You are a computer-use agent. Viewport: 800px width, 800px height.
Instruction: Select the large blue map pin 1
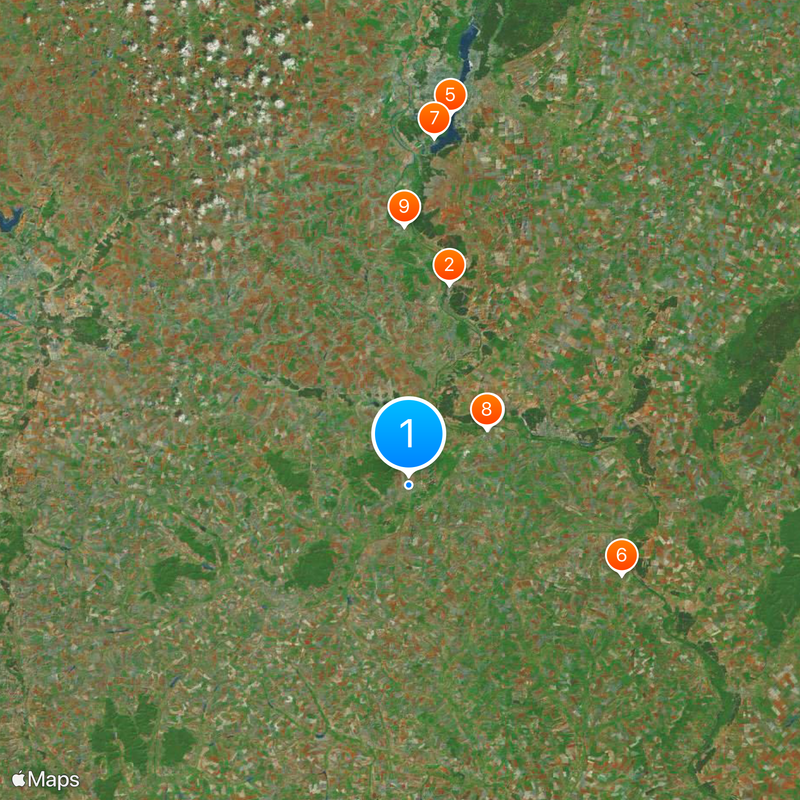(408, 434)
